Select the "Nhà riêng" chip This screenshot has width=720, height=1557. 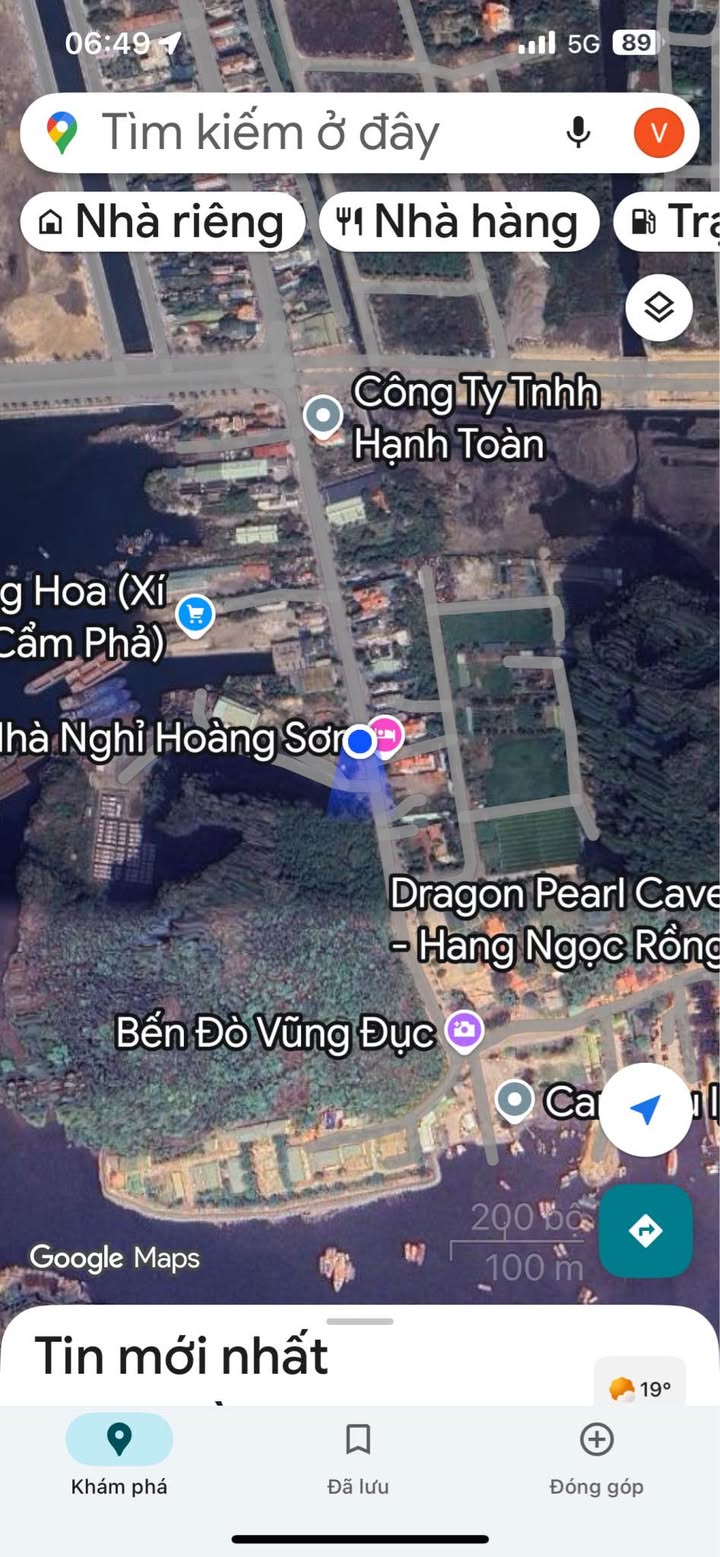point(162,222)
